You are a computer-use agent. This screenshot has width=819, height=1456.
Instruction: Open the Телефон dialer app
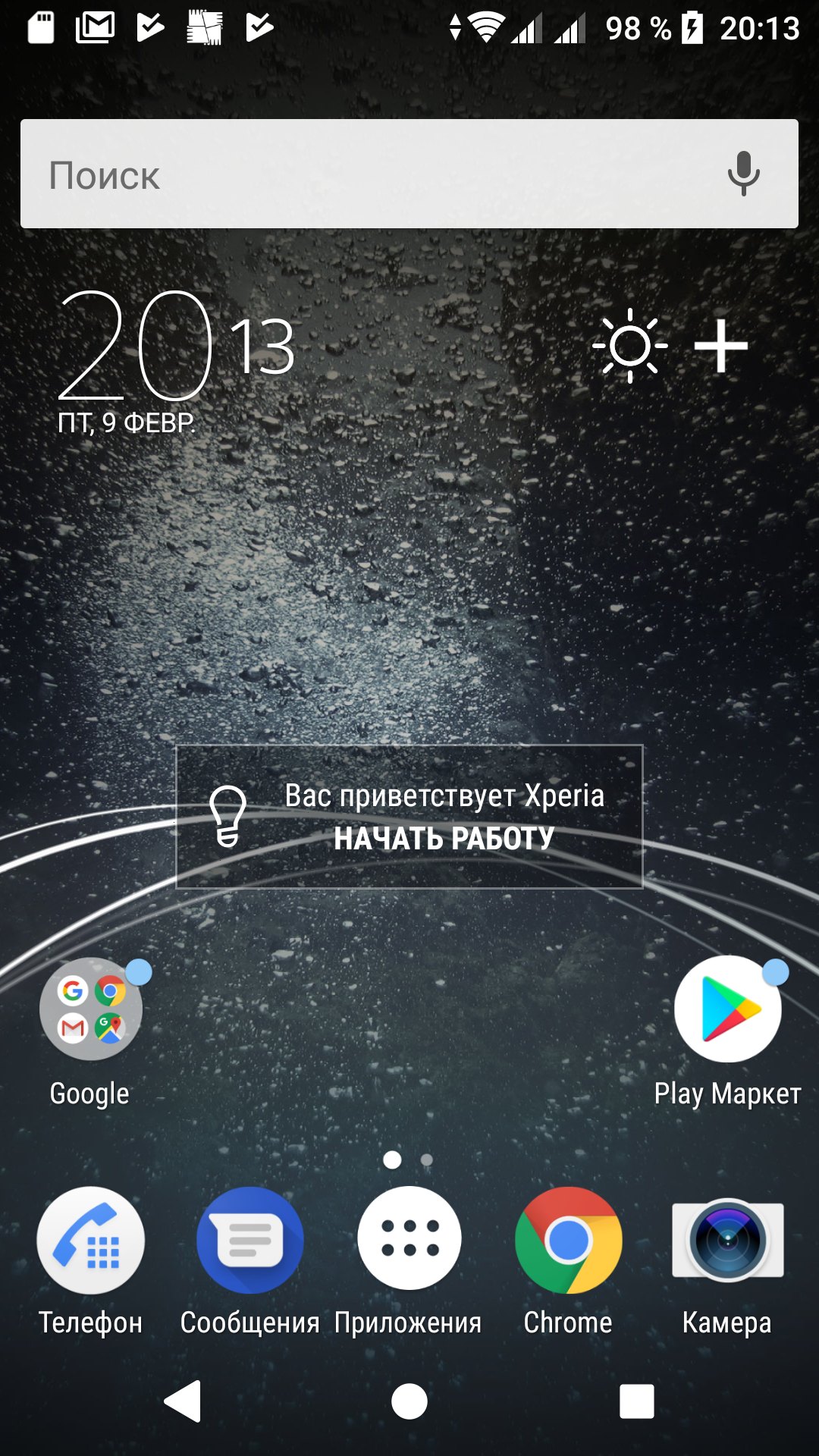click(x=91, y=1241)
